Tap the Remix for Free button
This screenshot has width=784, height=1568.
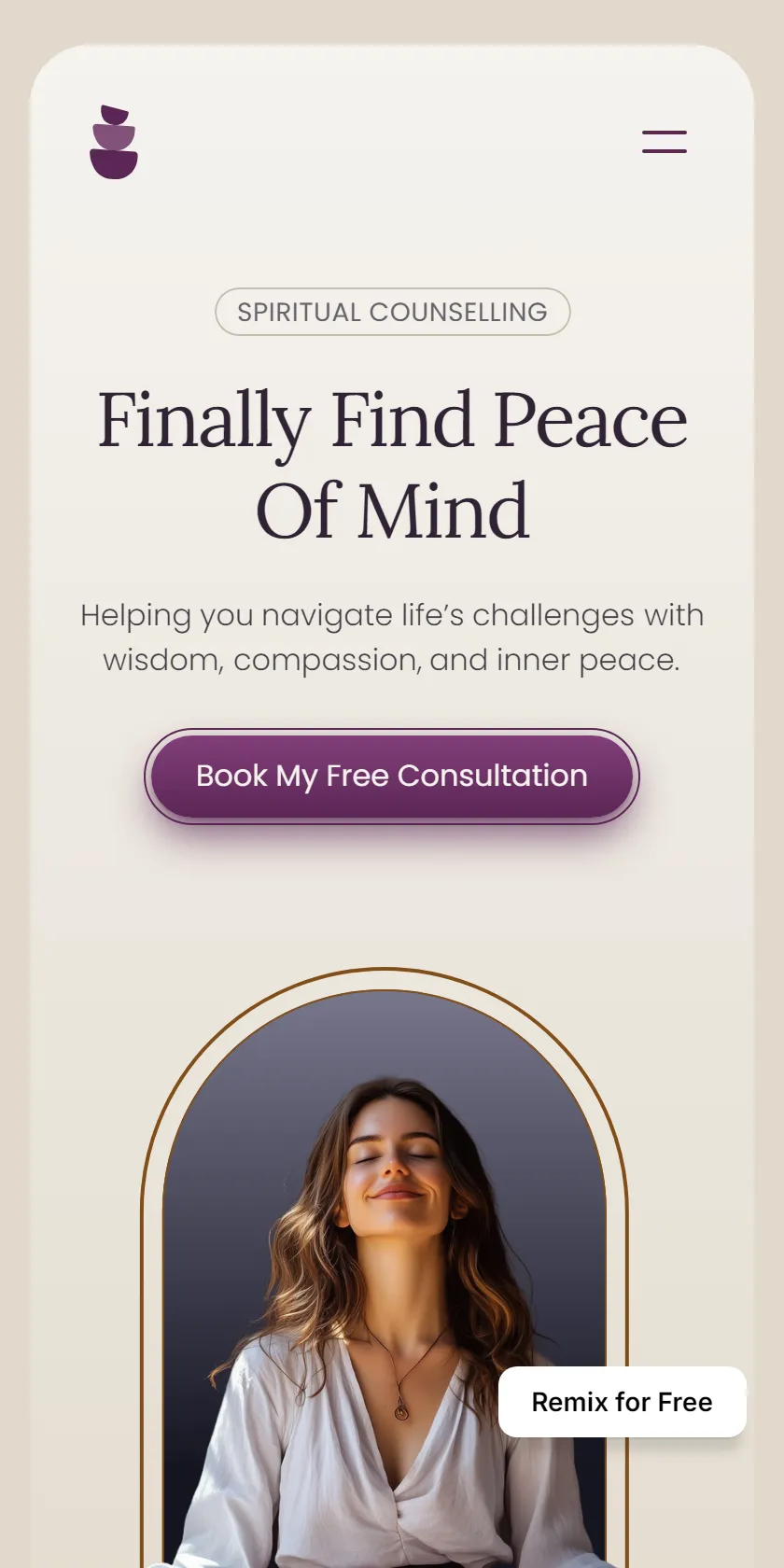coord(623,1402)
